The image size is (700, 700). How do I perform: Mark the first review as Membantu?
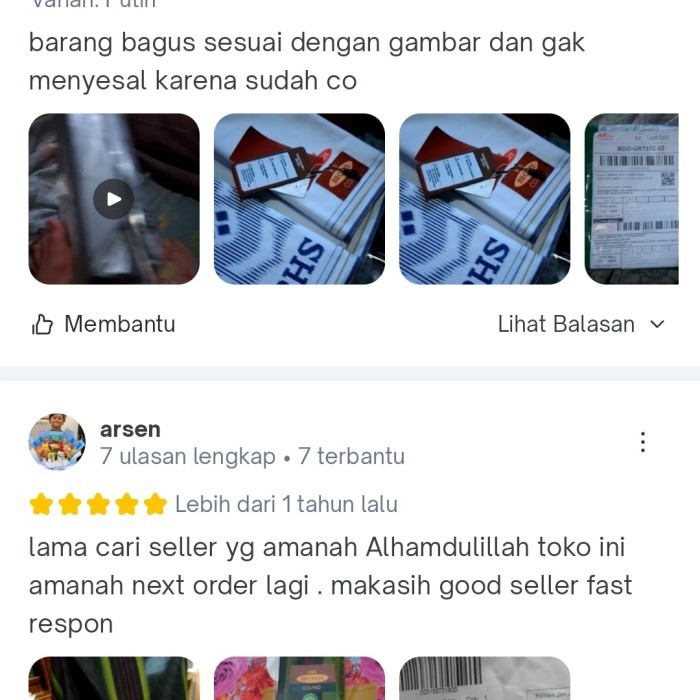(x=104, y=324)
